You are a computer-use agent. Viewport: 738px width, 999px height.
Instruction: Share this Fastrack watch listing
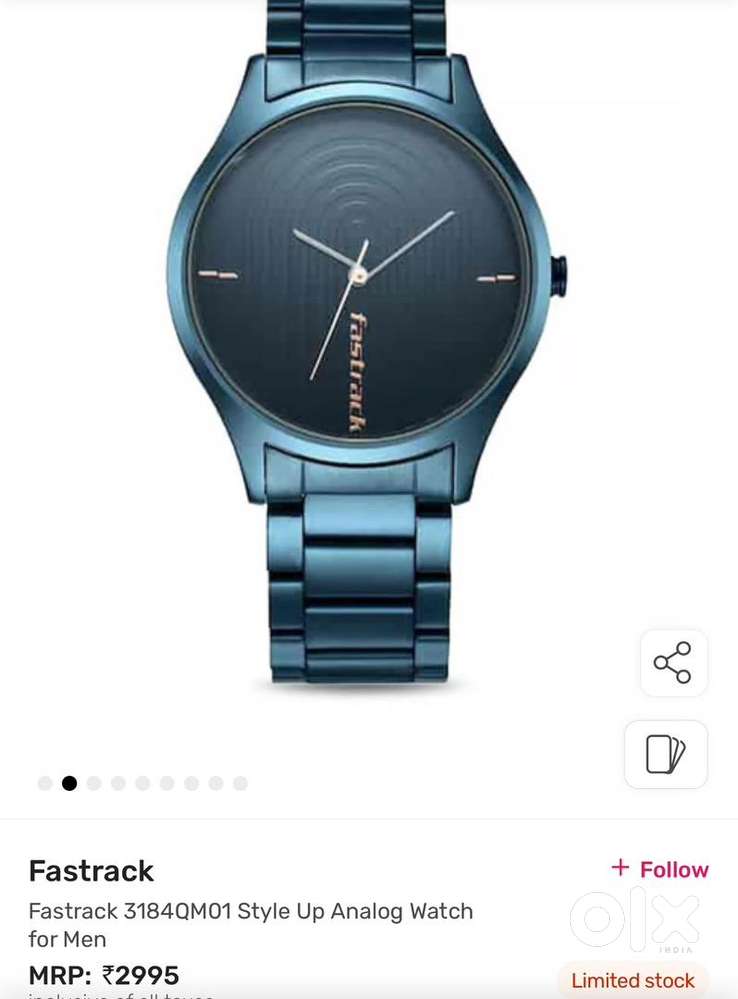click(673, 663)
